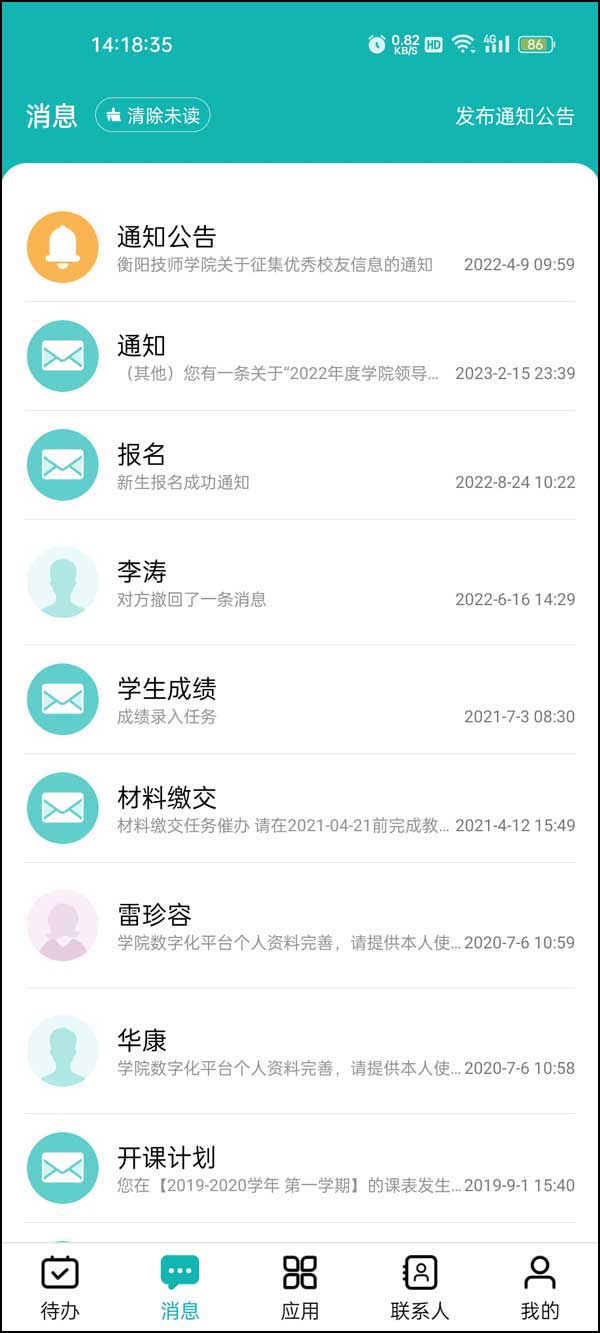Viewport: 600px width, 1333px height.
Task: Switch to the 待办 tab
Action: point(60,1288)
